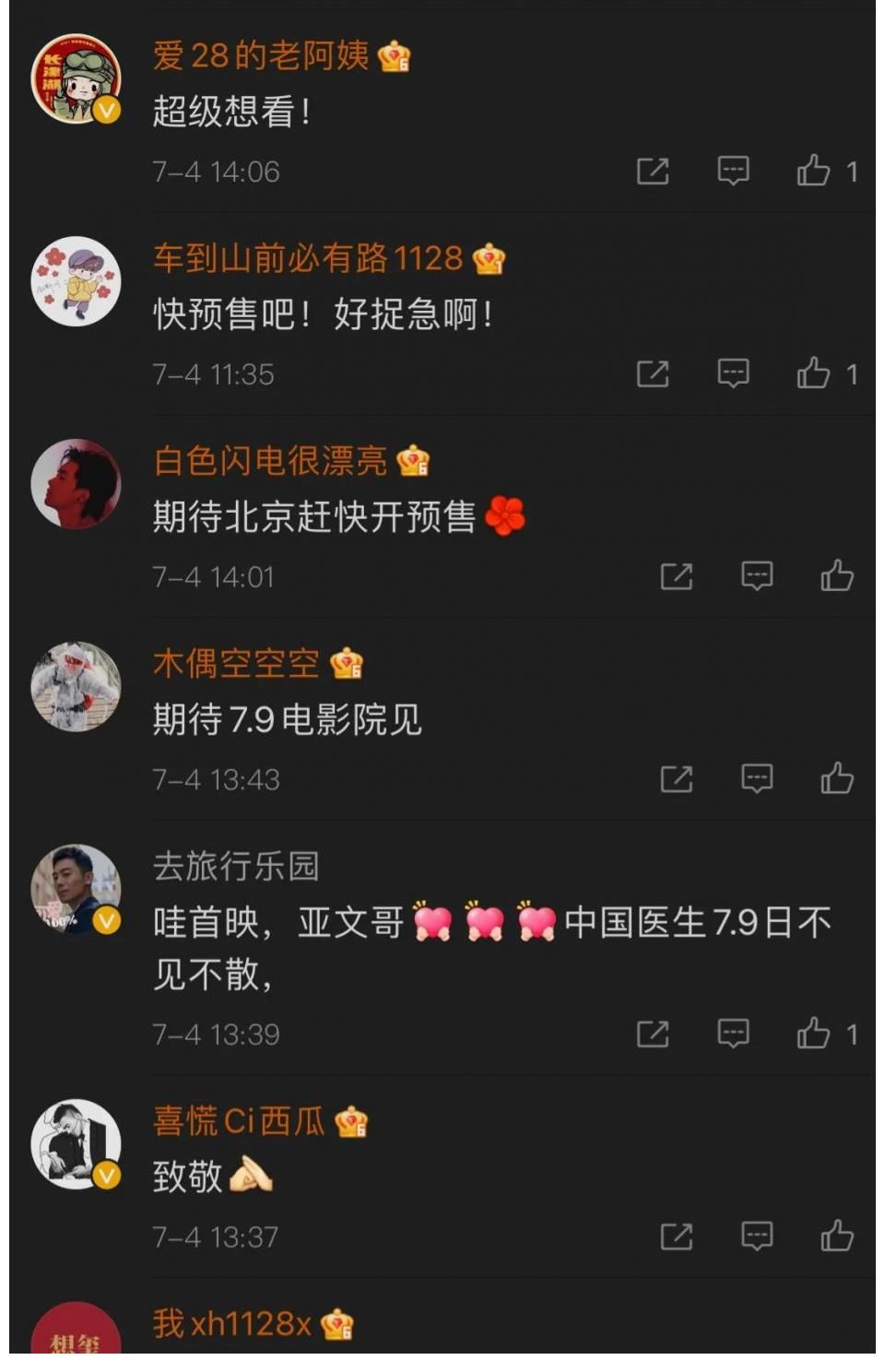Share 爱28的老阿姨's comment

(653, 171)
